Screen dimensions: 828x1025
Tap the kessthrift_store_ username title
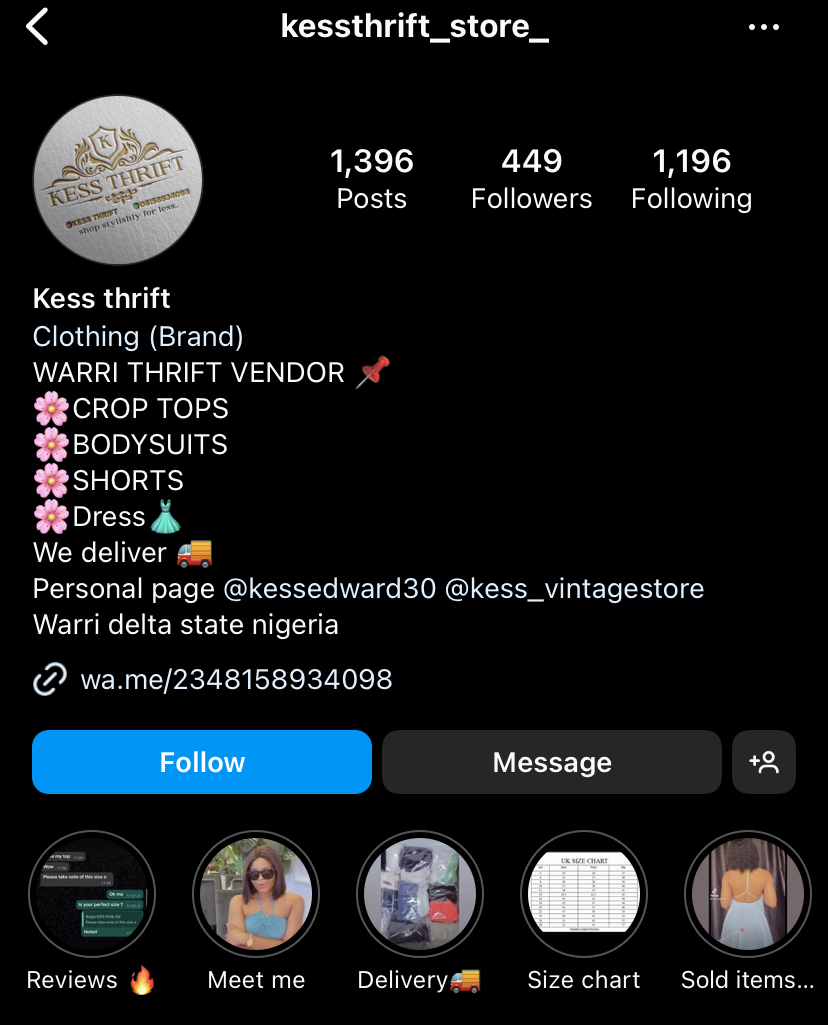coord(414,27)
